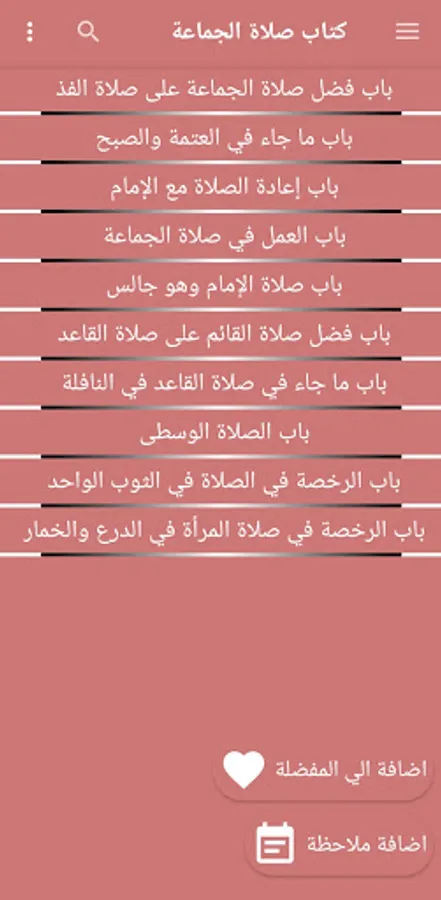Screen dimensions: 441x900
Task: Open the three-dot overflow menu
Action: (x=30, y=32)
